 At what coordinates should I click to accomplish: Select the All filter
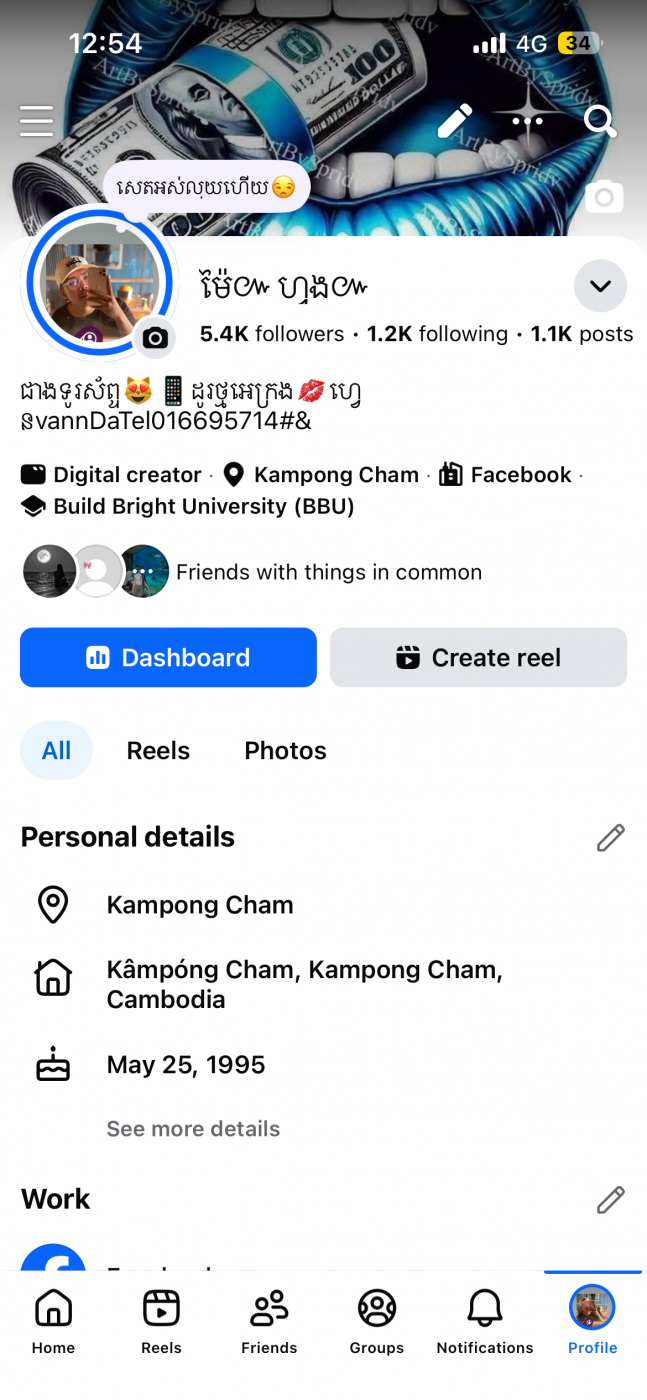[56, 750]
